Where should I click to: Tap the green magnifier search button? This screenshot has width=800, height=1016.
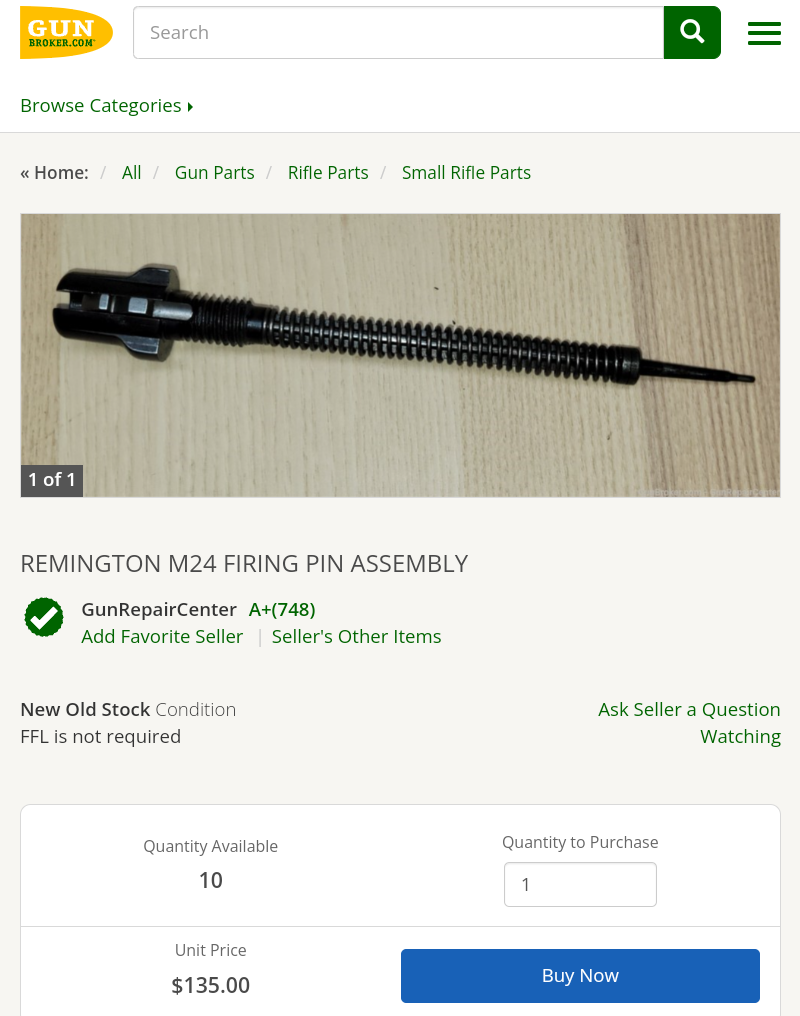(692, 33)
